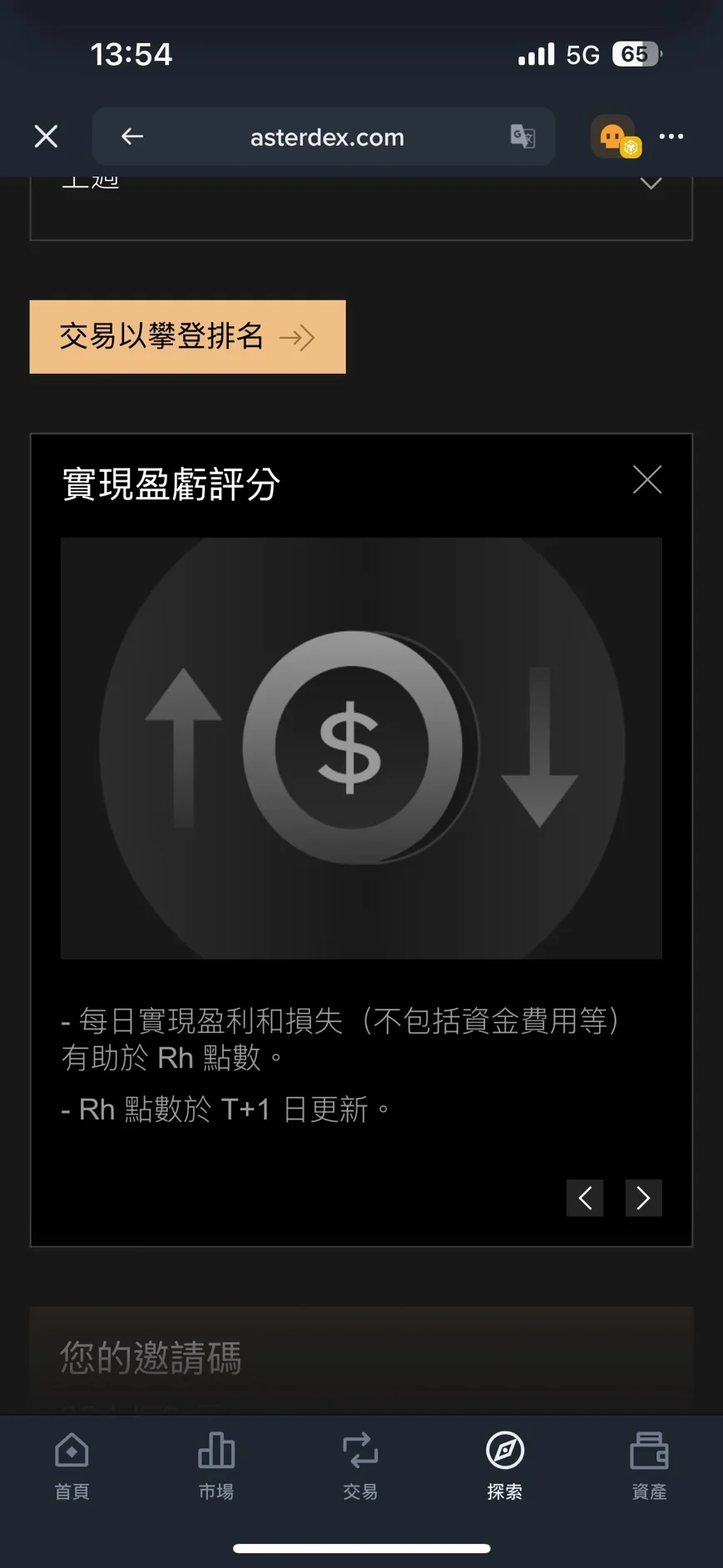
Task: Go back a slide with the left arrow
Action: tap(585, 1198)
